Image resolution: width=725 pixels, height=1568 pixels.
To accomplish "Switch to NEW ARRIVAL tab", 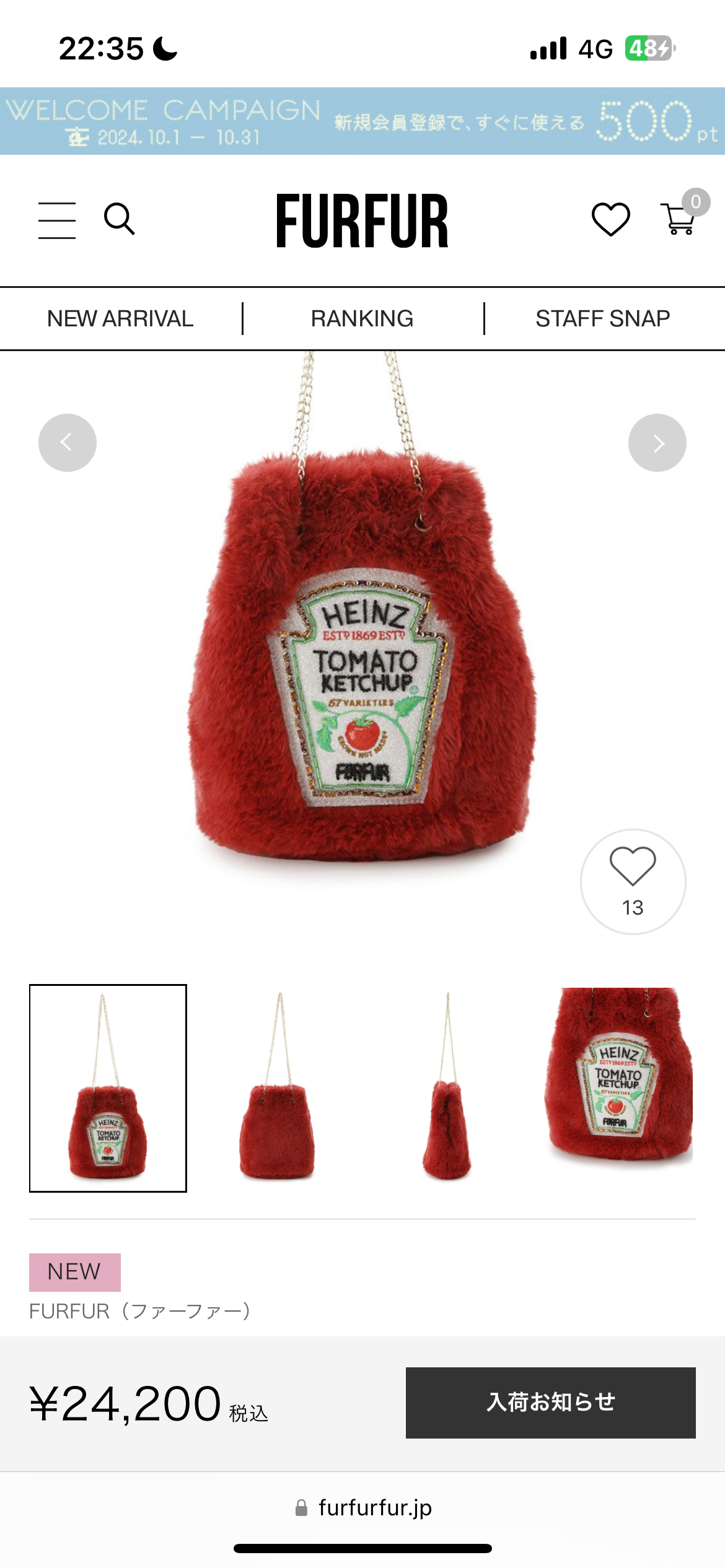I will [120, 319].
